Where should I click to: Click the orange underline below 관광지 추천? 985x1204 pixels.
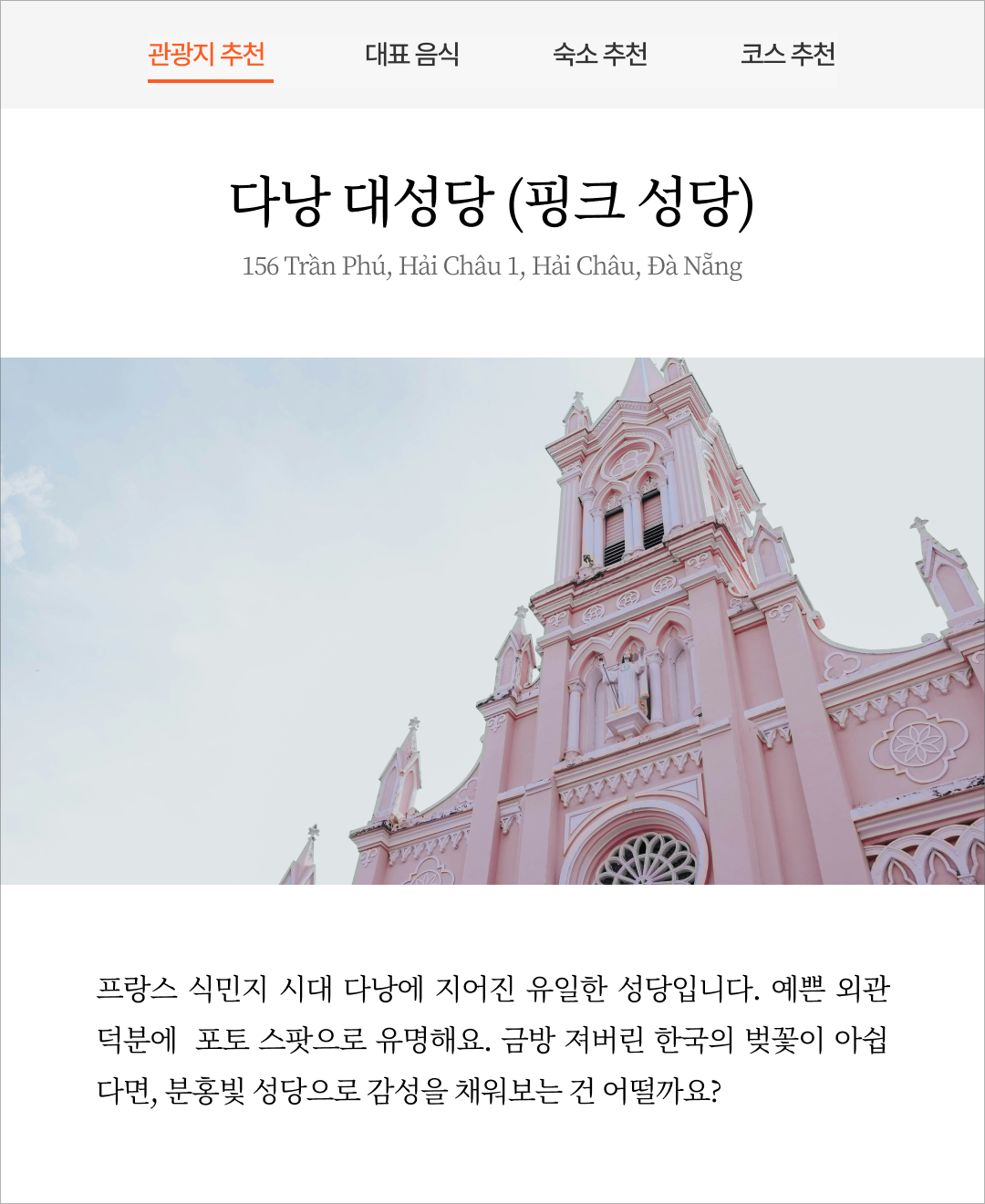click(209, 82)
